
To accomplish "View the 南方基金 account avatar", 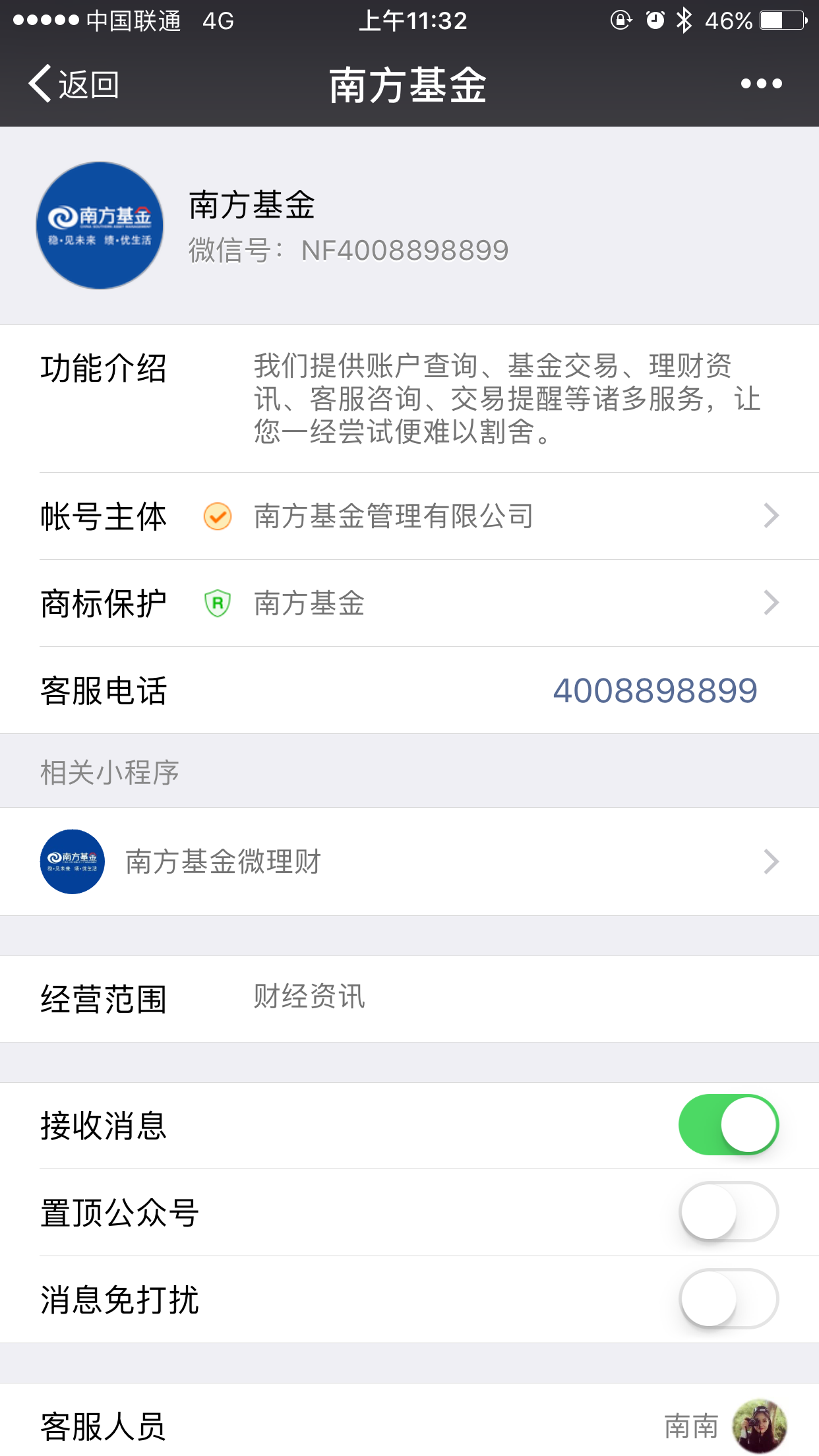I will point(100,226).
